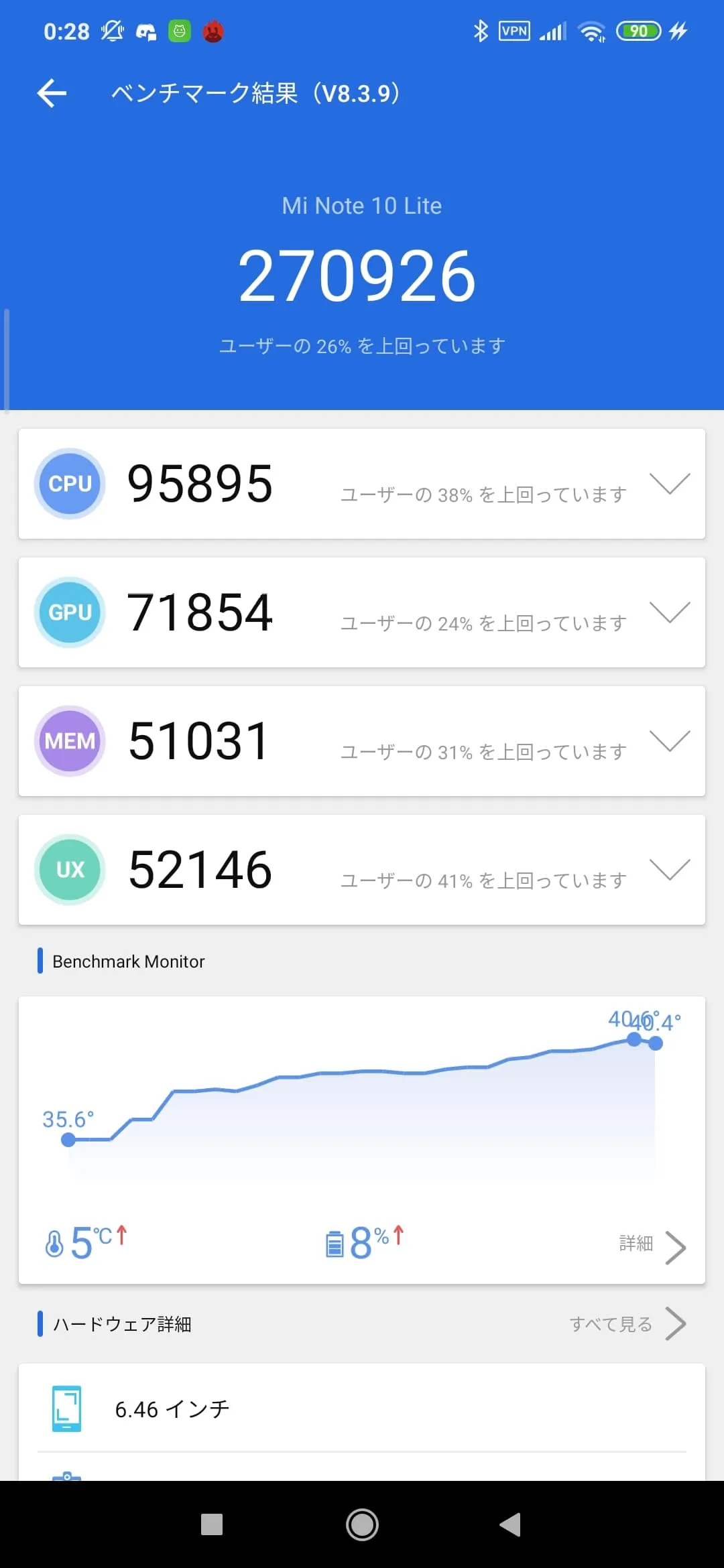This screenshot has width=724, height=1568.
Task: Go back from benchmark results
Action: [x=52, y=93]
